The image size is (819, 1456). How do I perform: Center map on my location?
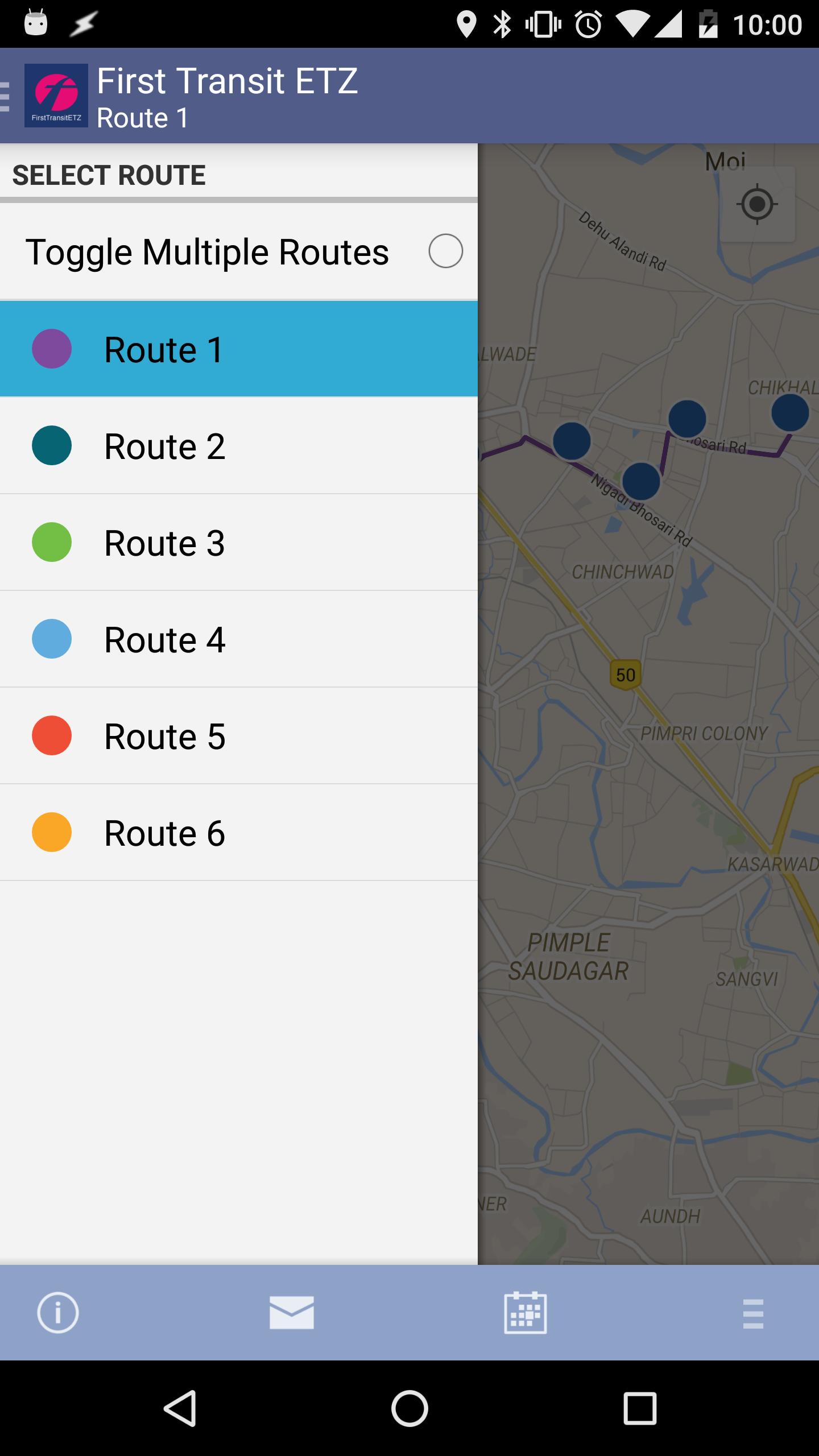(757, 204)
